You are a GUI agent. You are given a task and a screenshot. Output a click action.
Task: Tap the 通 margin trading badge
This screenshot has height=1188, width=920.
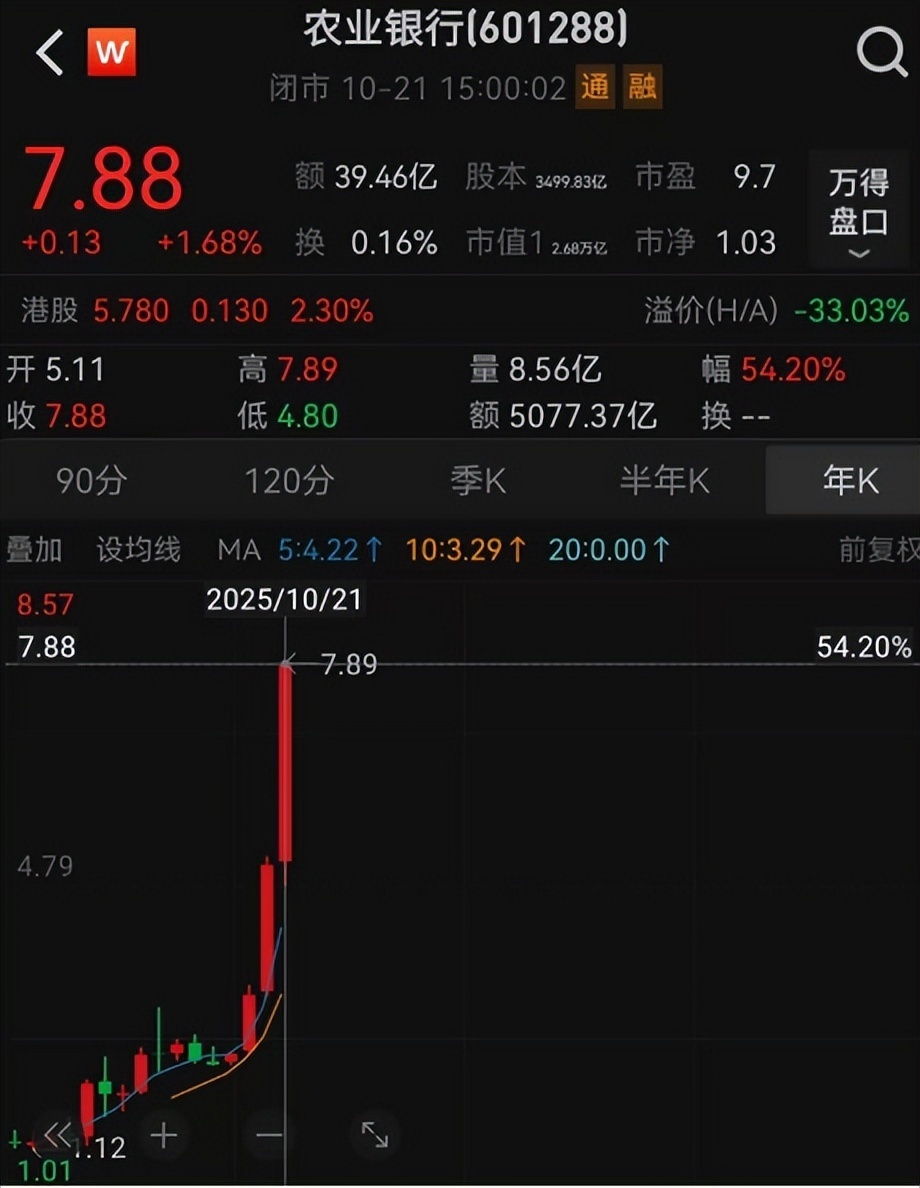pyautogui.click(x=596, y=88)
